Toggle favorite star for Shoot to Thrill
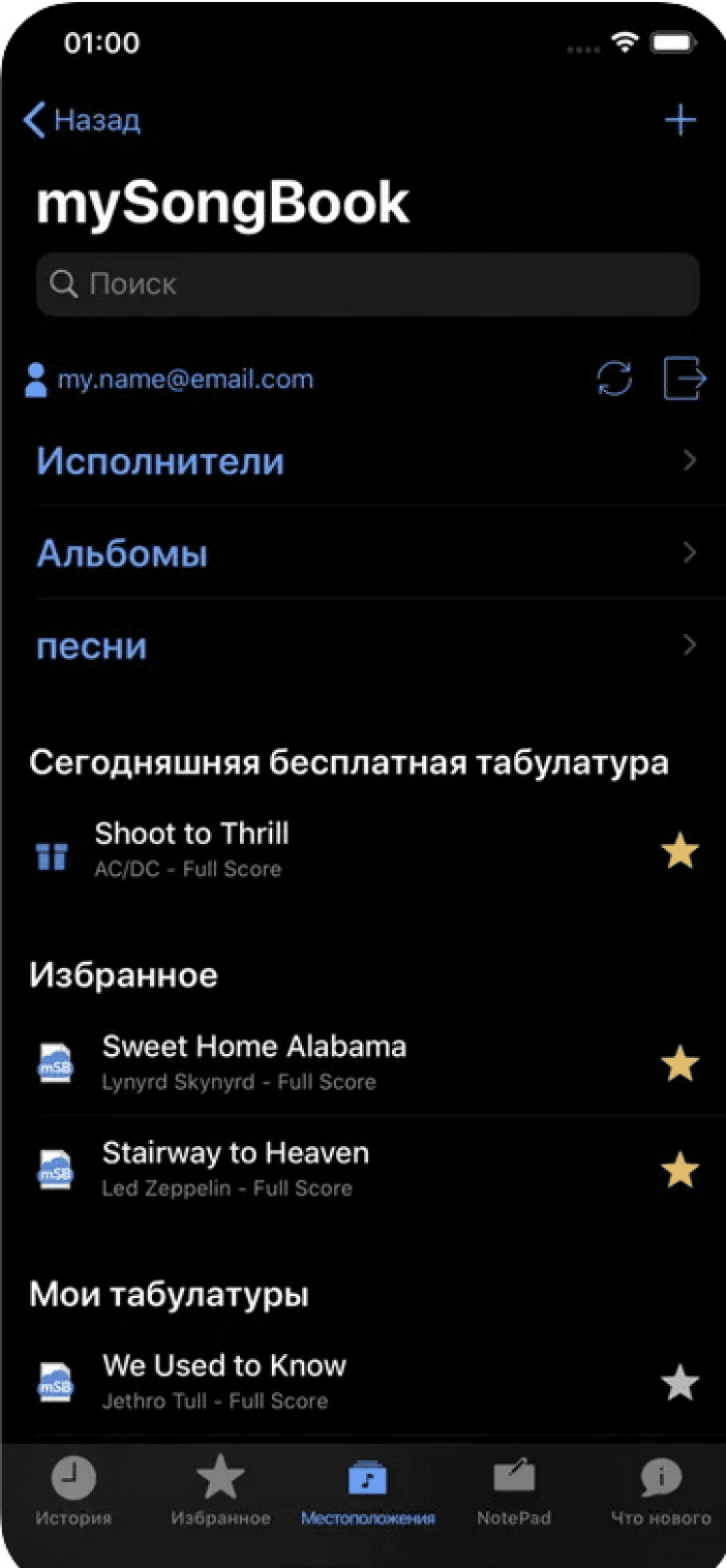 pyautogui.click(x=680, y=852)
